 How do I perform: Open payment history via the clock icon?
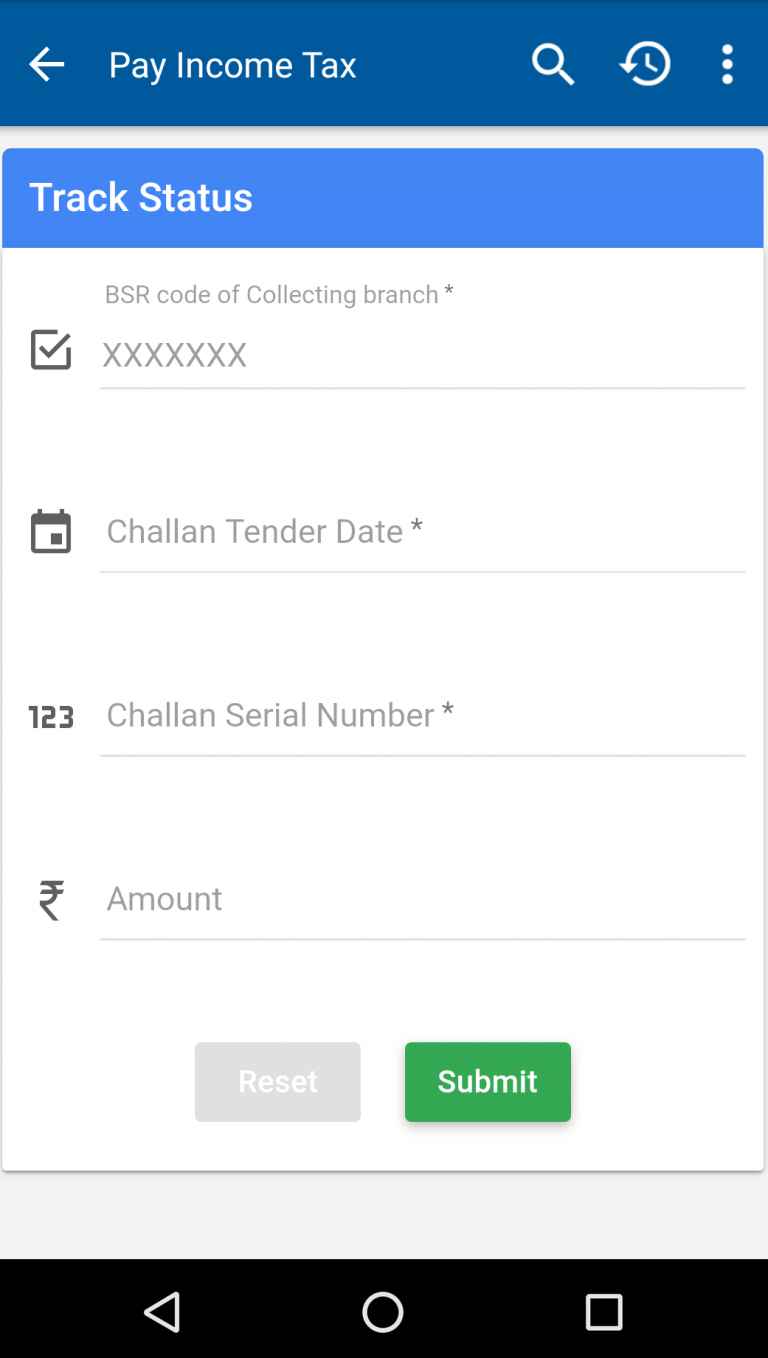[645, 63]
